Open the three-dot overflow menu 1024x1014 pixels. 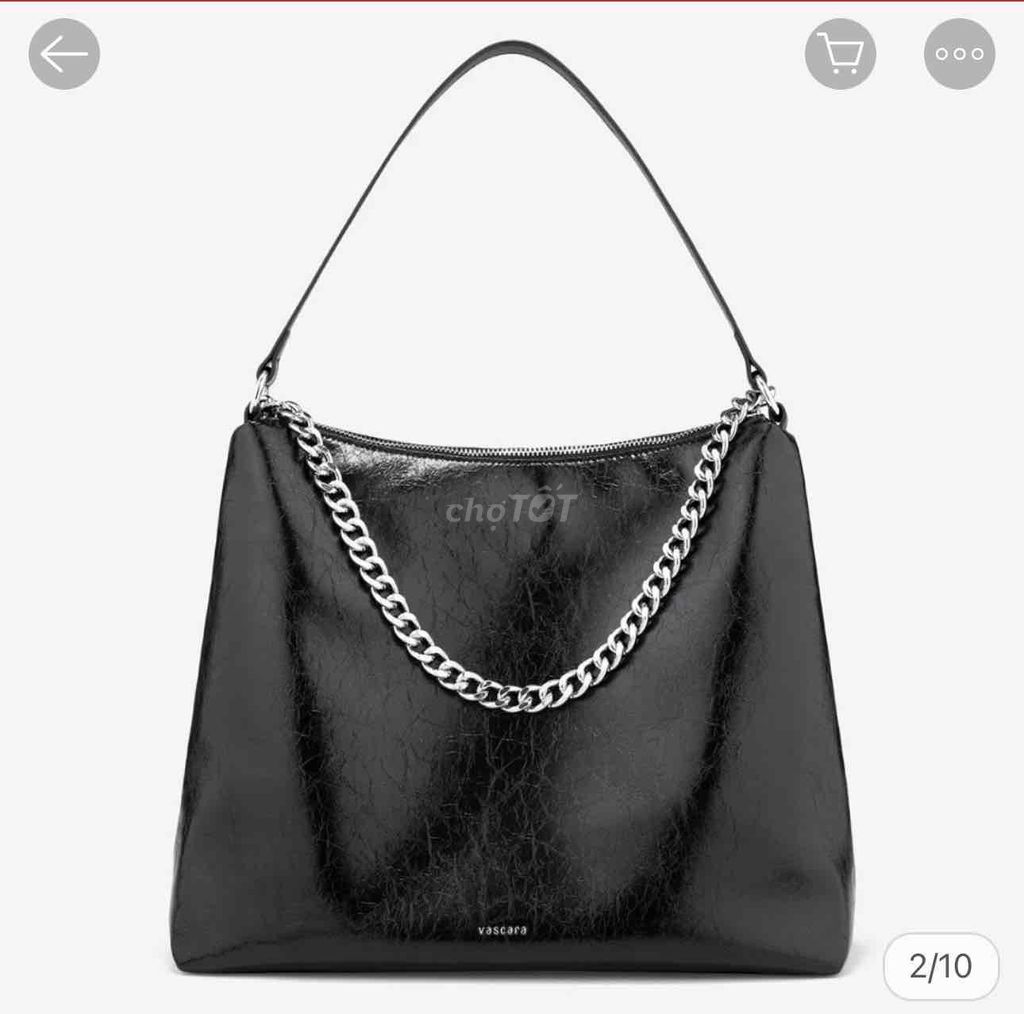(x=959, y=54)
